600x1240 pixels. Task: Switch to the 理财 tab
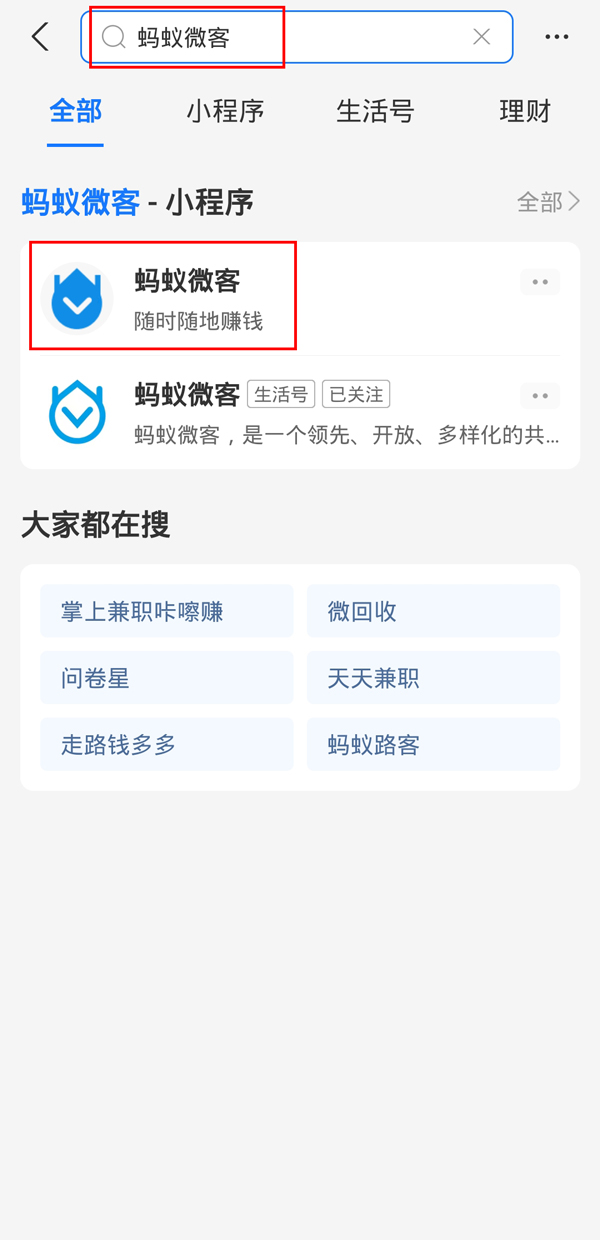click(525, 111)
